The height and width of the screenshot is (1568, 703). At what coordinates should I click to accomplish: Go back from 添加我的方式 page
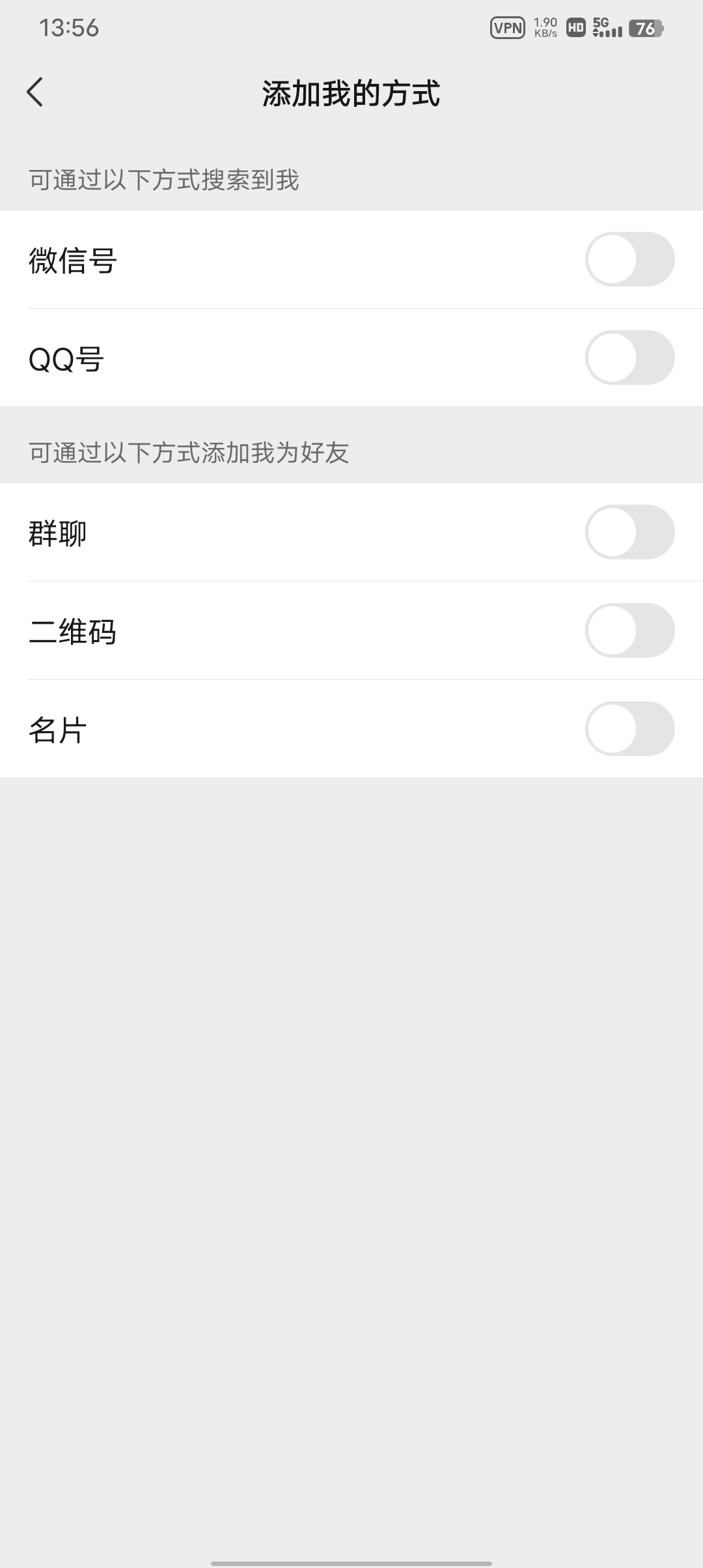coord(35,92)
